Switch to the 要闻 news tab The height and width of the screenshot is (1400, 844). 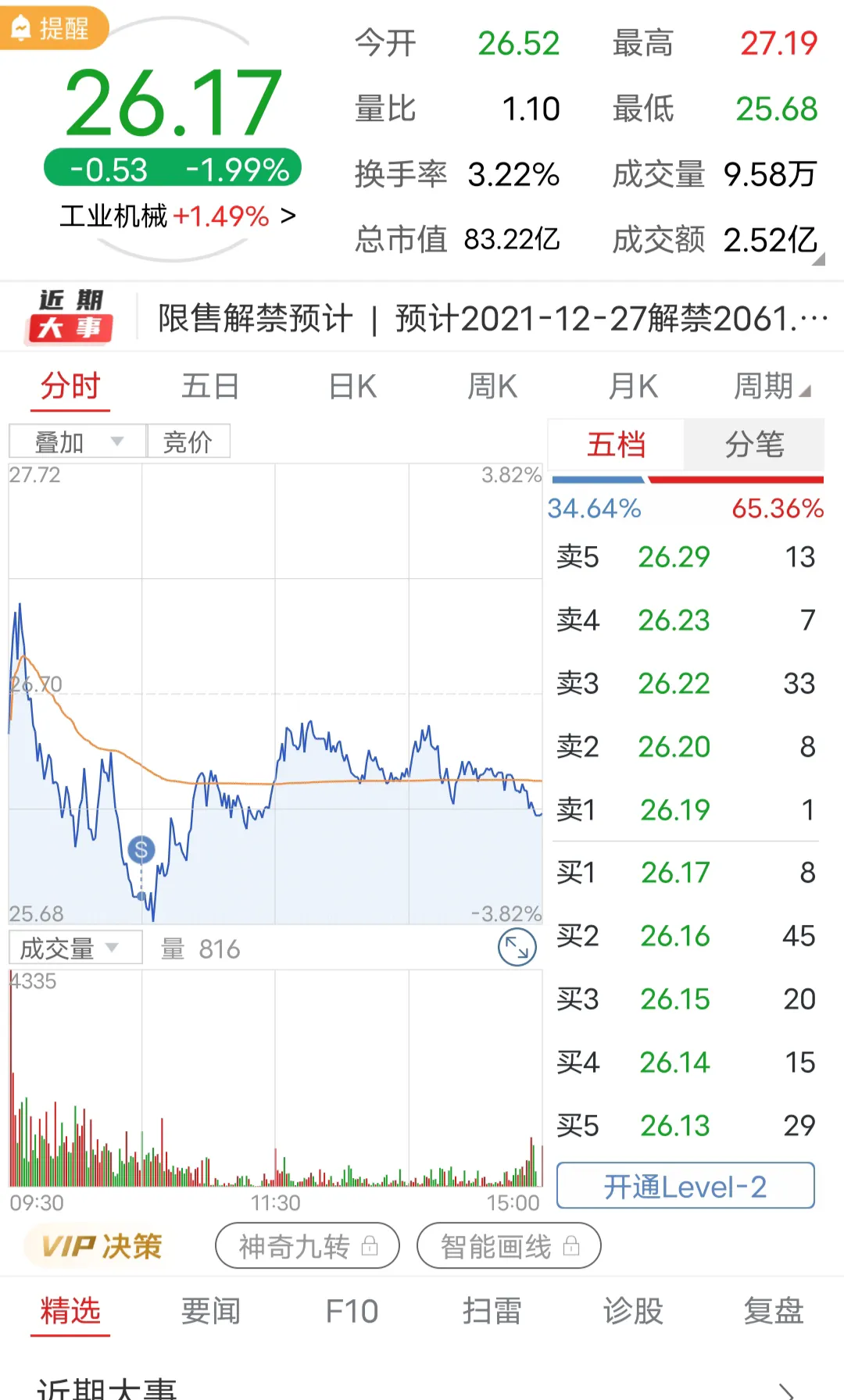tap(210, 1310)
